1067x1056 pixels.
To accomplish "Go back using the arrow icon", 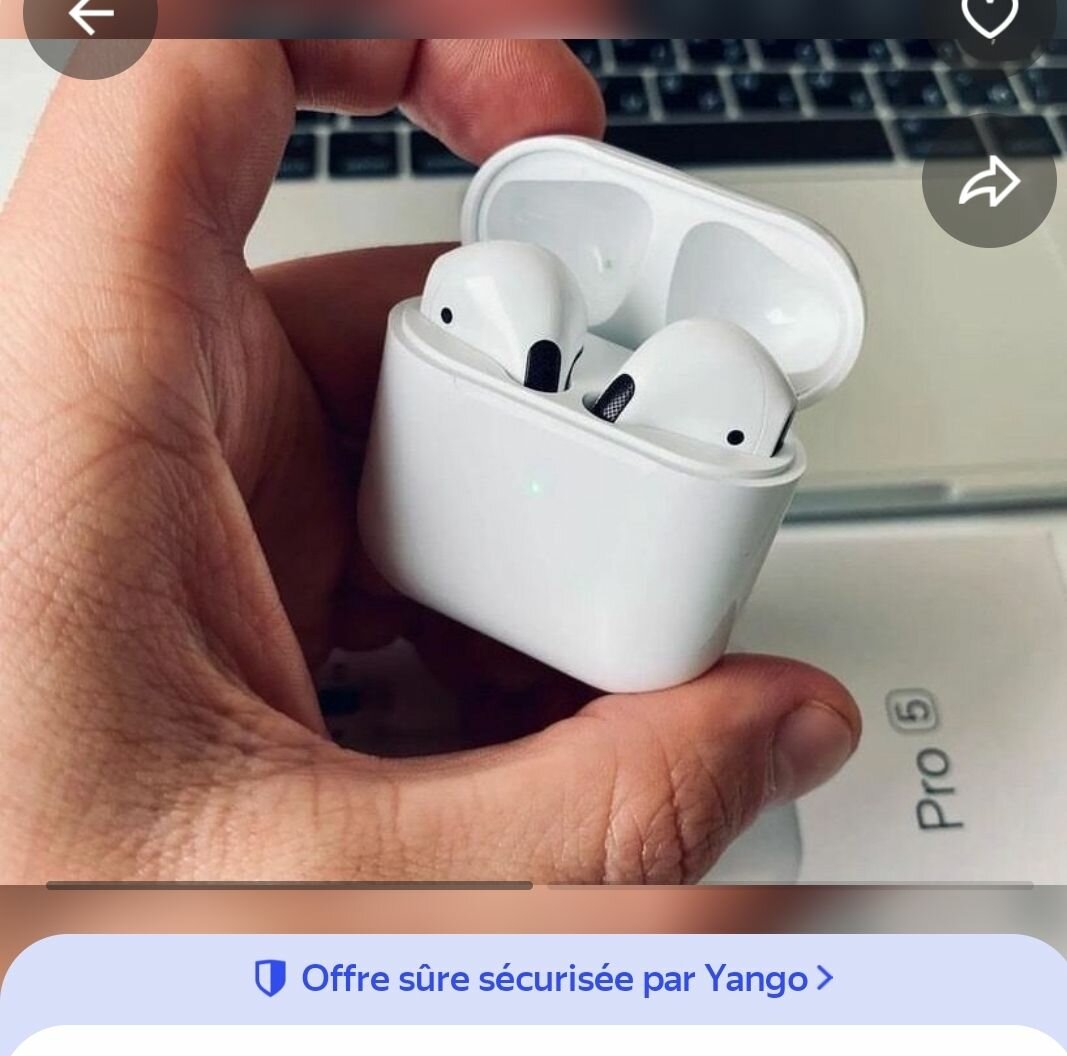I will point(90,17).
